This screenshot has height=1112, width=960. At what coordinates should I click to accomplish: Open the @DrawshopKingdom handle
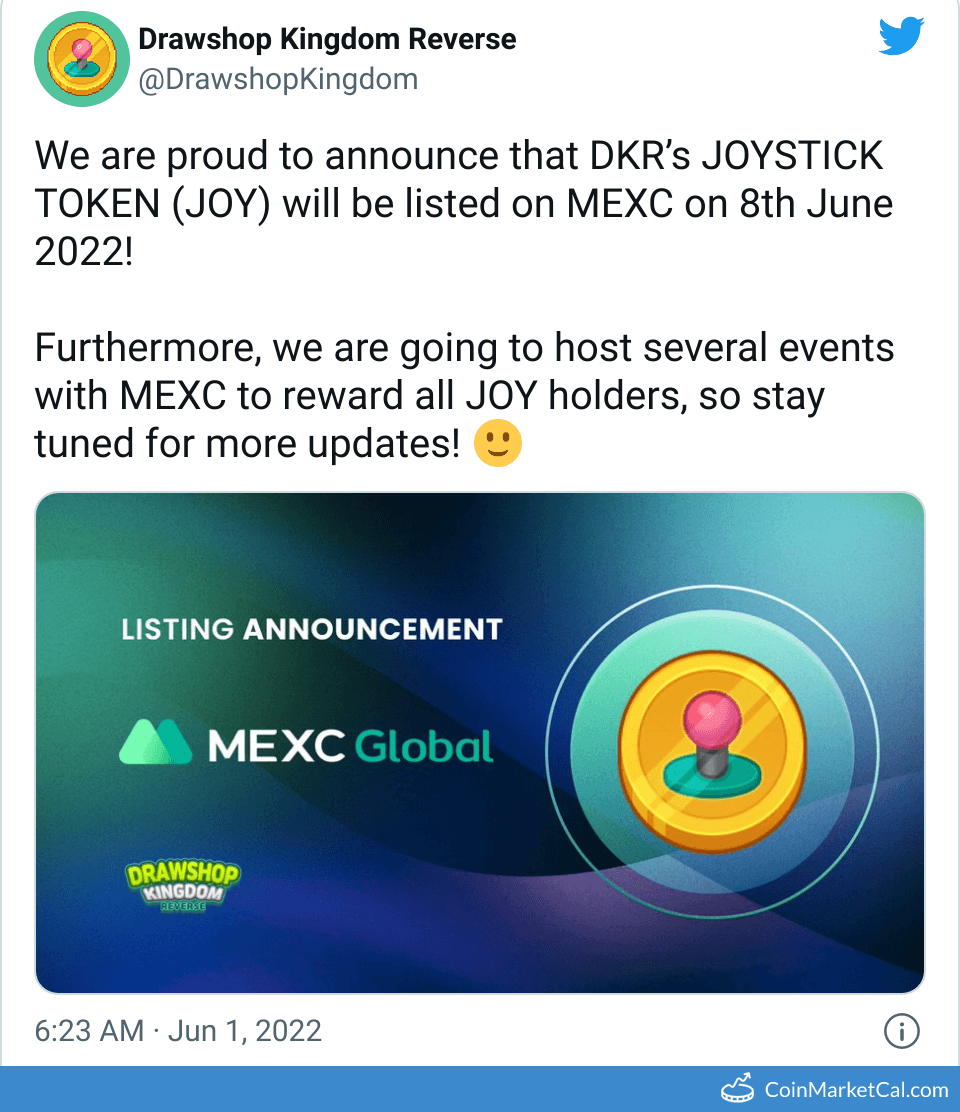pyautogui.click(x=277, y=79)
